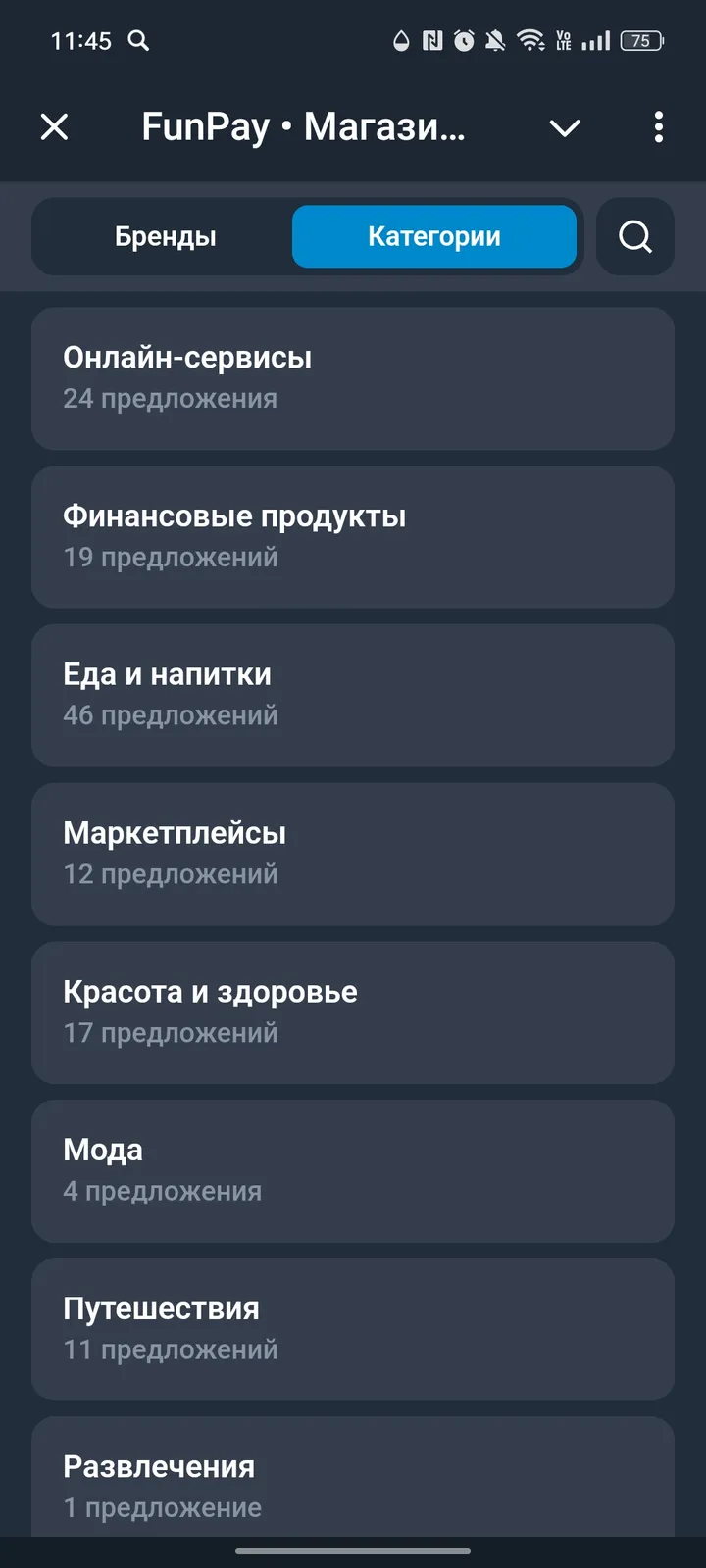Open the Финансовые продукты category
Screen dimensions: 706x1568
(x=353, y=537)
